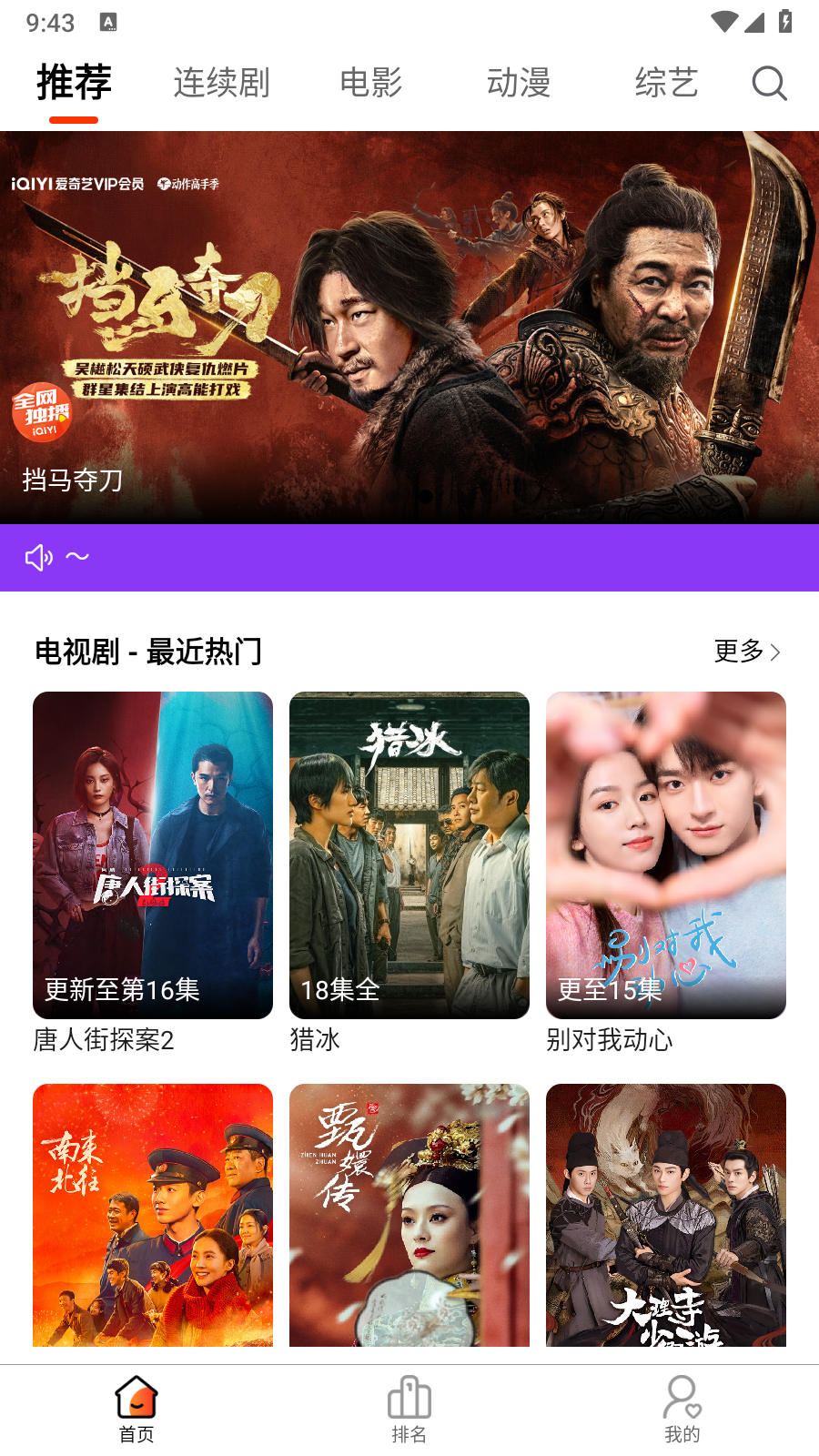This screenshot has width=819, height=1456.
Task: Select the 推荐 tab
Action: [x=74, y=83]
